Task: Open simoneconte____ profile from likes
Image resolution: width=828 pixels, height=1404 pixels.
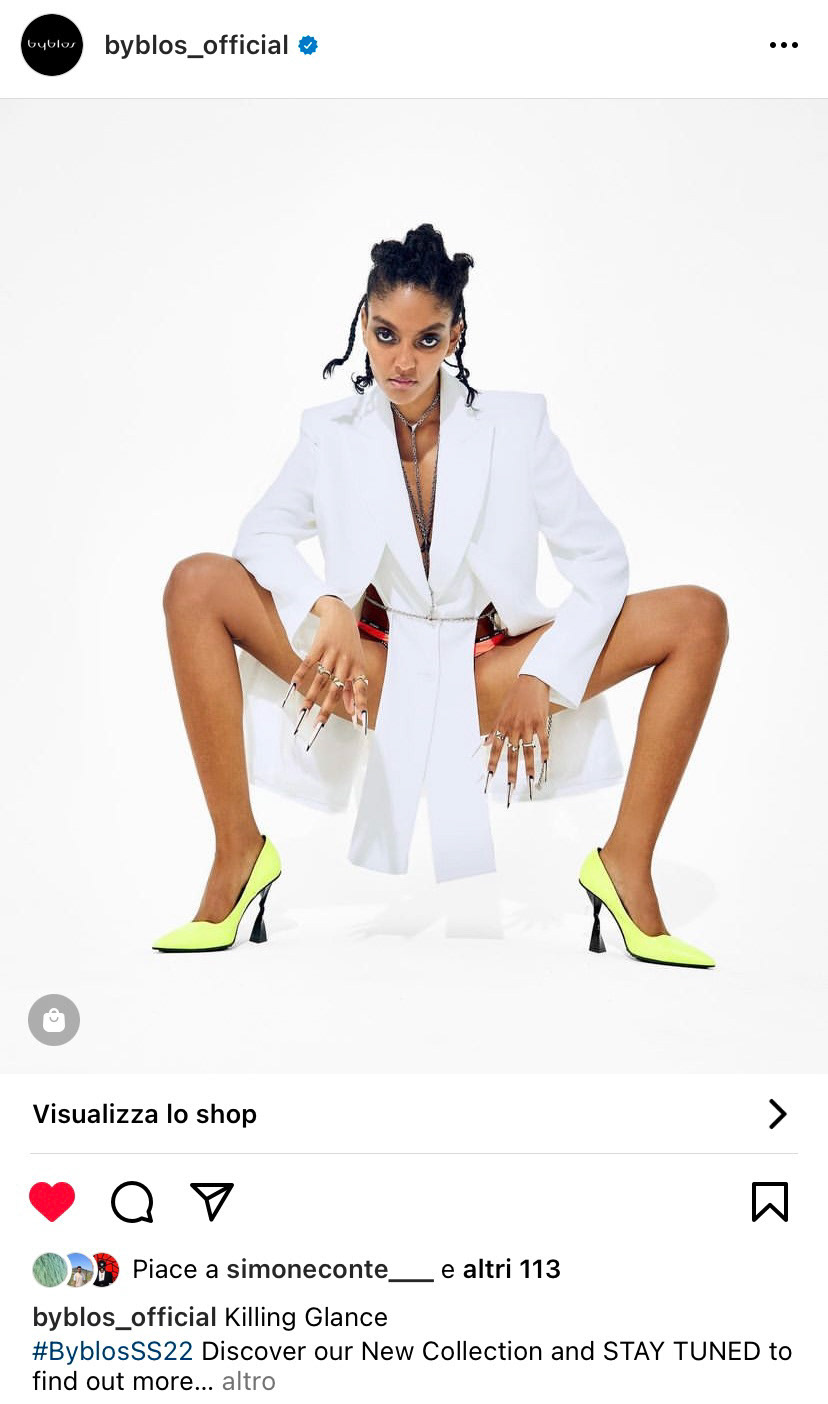Action: pyautogui.click(x=330, y=1269)
